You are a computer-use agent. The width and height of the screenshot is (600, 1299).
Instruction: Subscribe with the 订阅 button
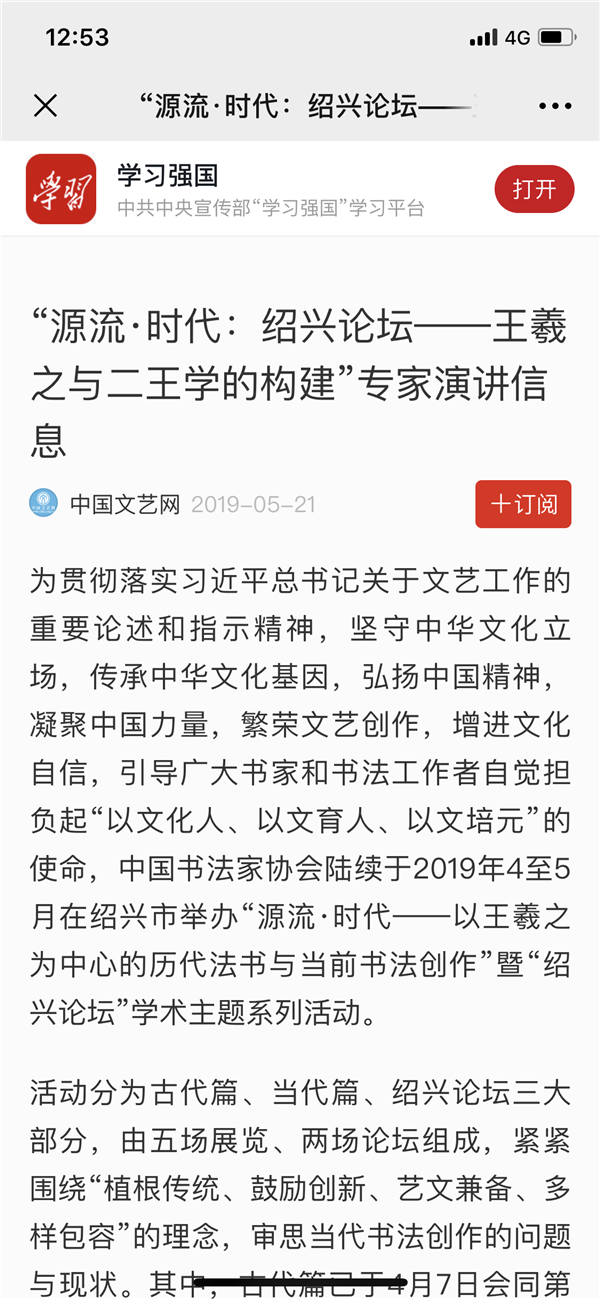(x=523, y=504)
